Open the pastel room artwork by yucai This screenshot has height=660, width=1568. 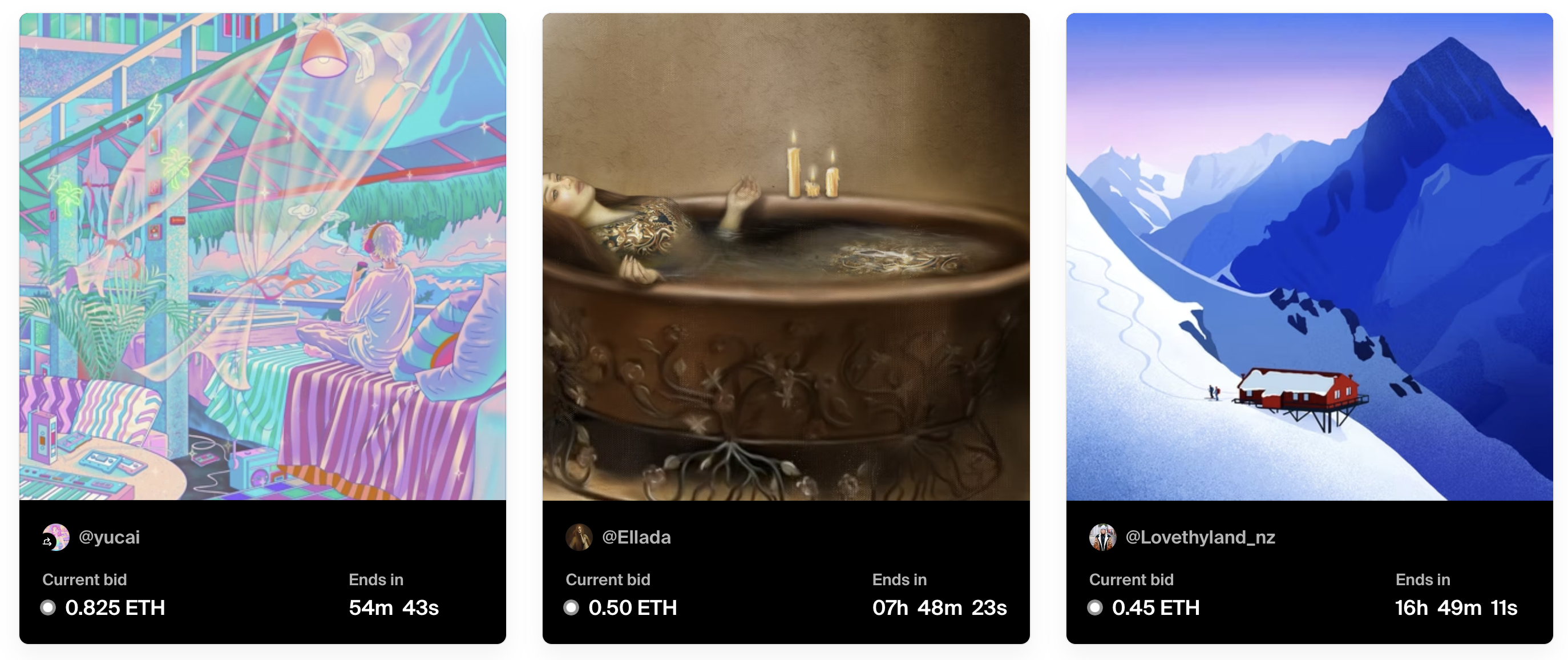[x=262, y=256]
